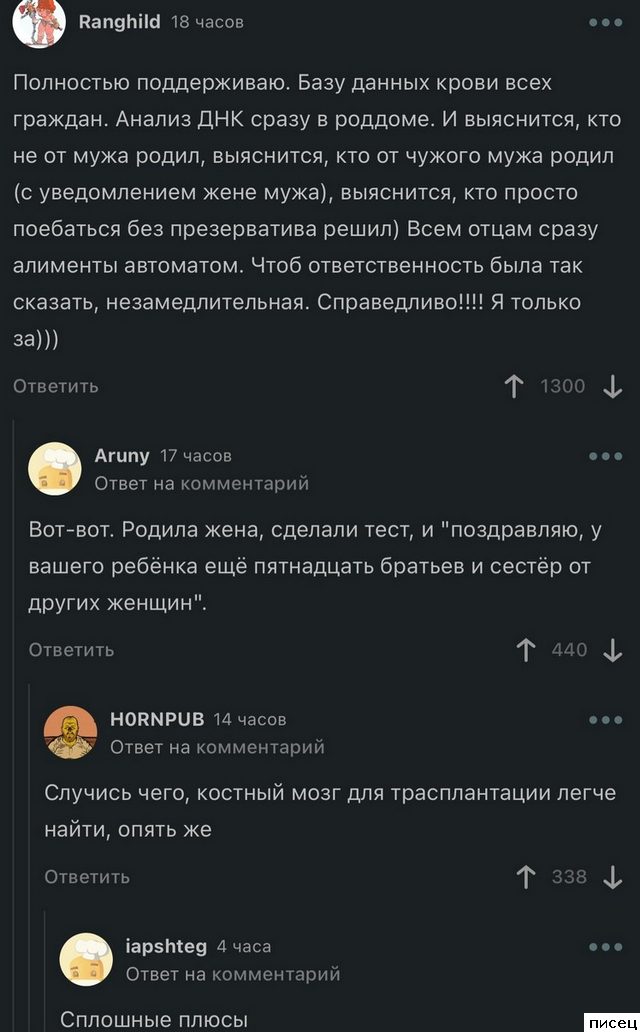
Task: Upvote Ranghild's comment
Action: [x=514, y=386]
